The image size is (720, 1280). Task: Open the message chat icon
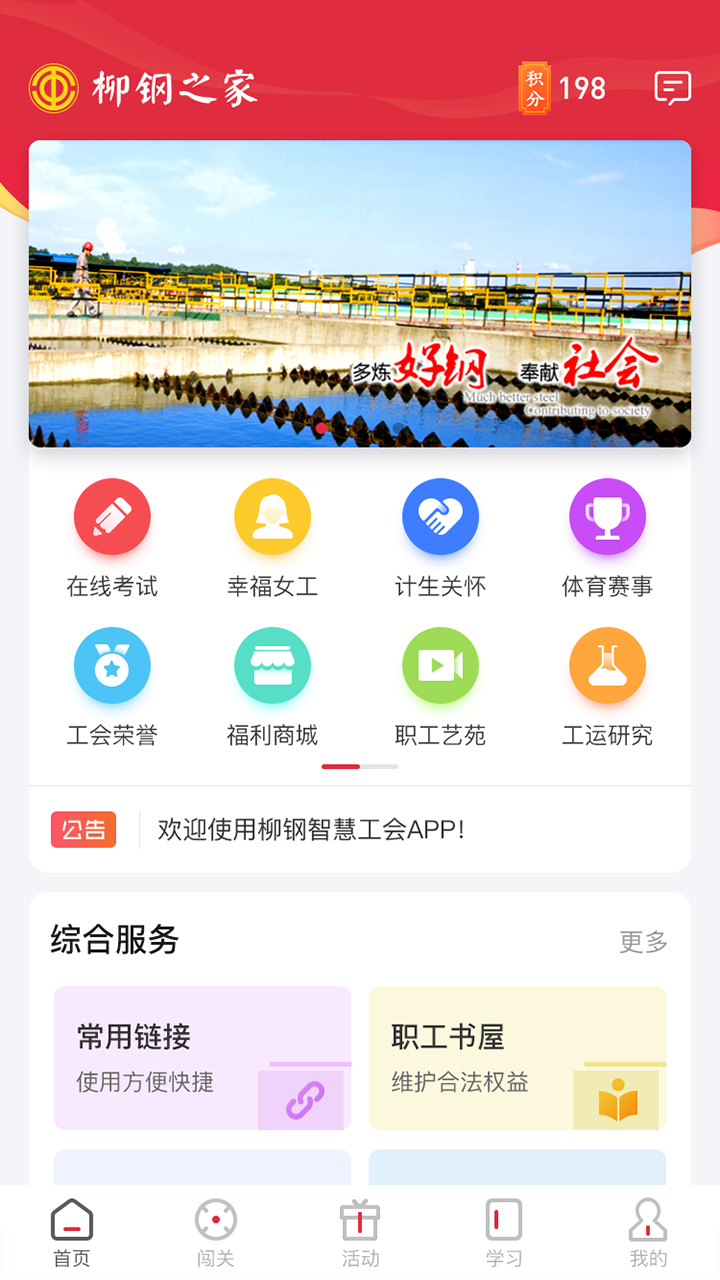tap(672, 87)
